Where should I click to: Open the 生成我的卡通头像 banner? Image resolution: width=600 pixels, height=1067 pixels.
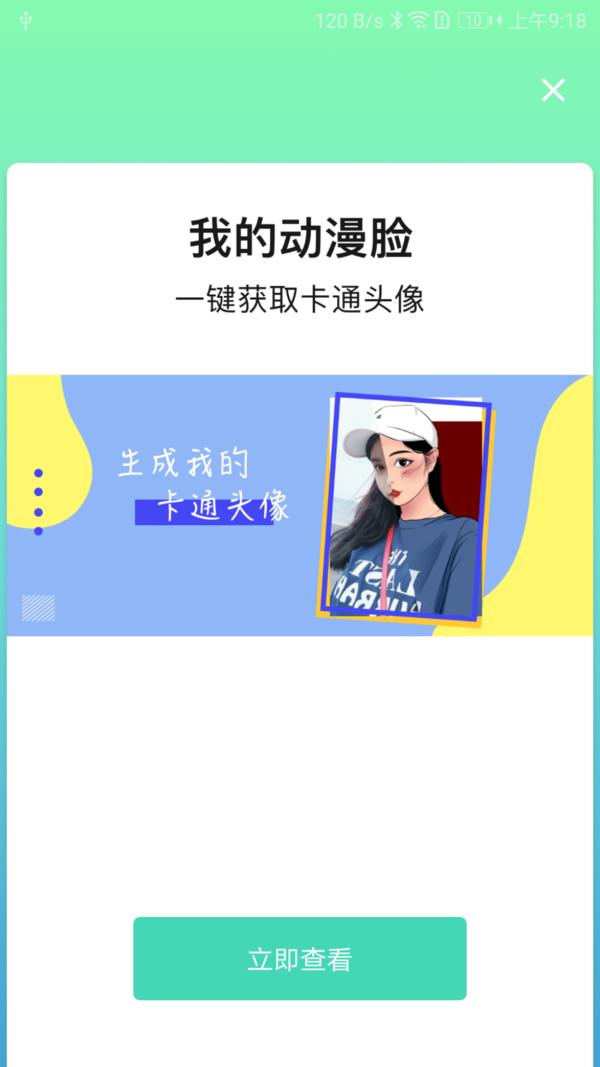pos(299,505)
